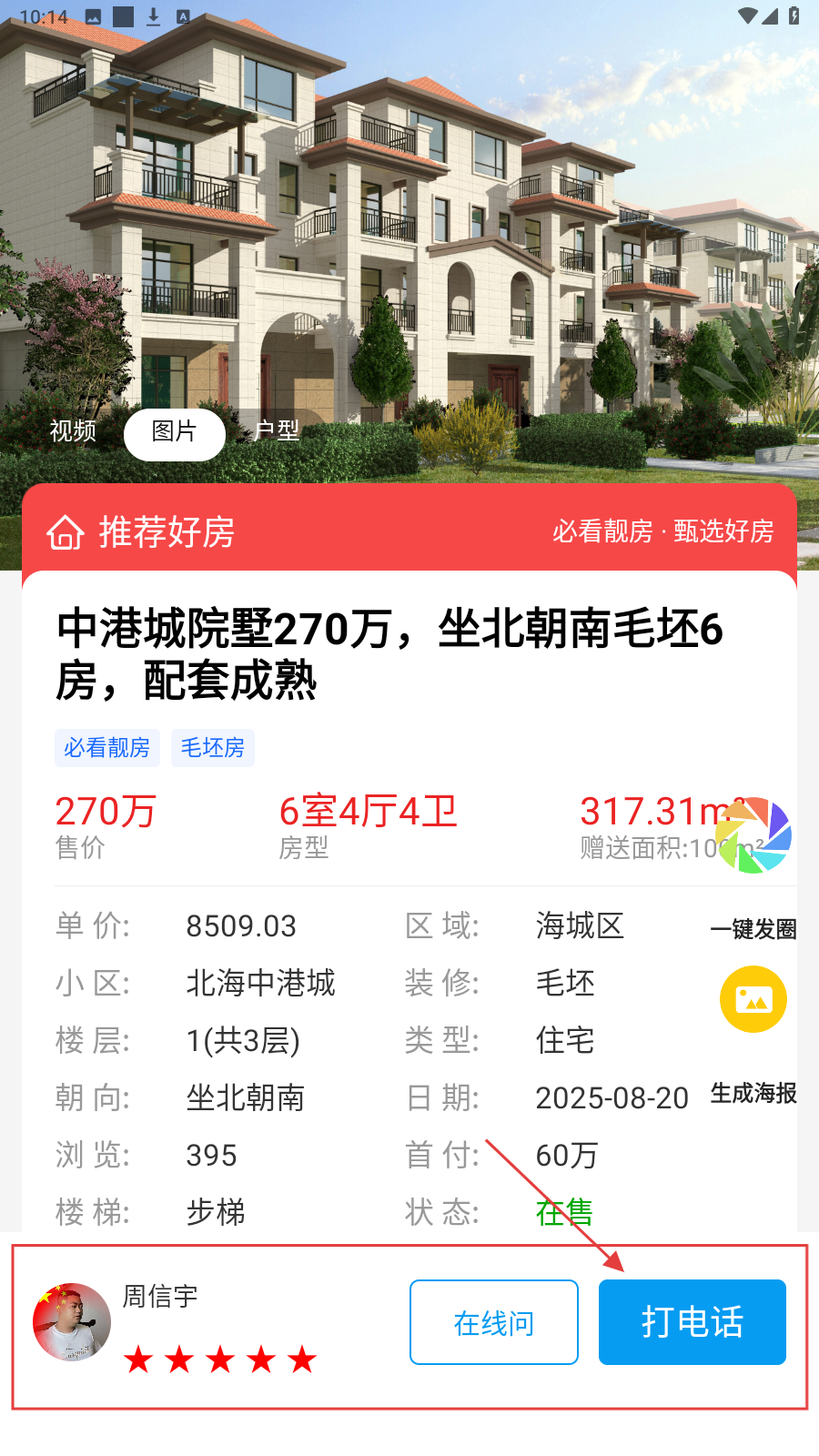
Task: Tap the colorful 一键发圈 share icon
Action: tap(753, 835)
